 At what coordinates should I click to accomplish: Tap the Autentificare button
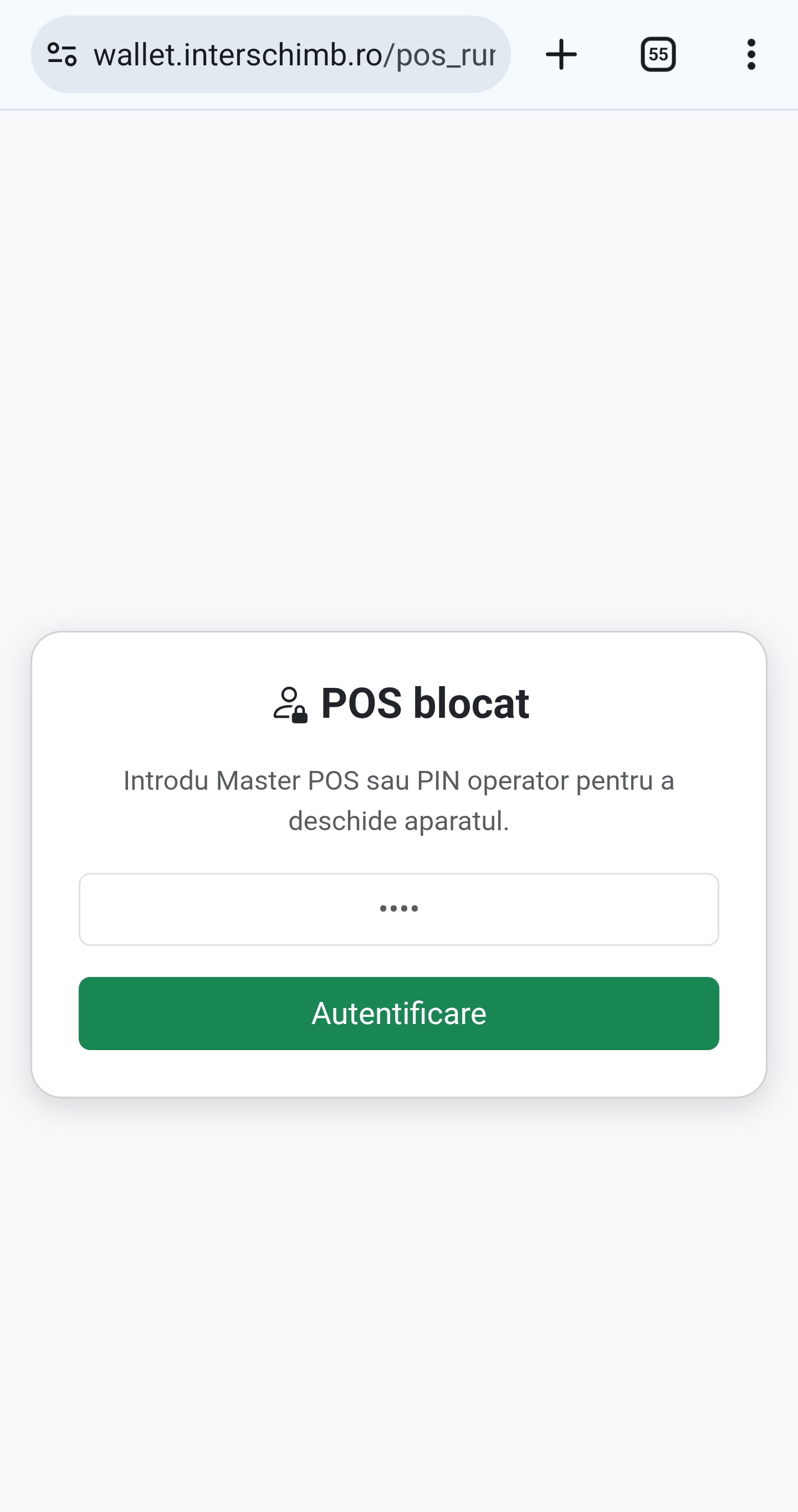click(x=398, y=1013)
